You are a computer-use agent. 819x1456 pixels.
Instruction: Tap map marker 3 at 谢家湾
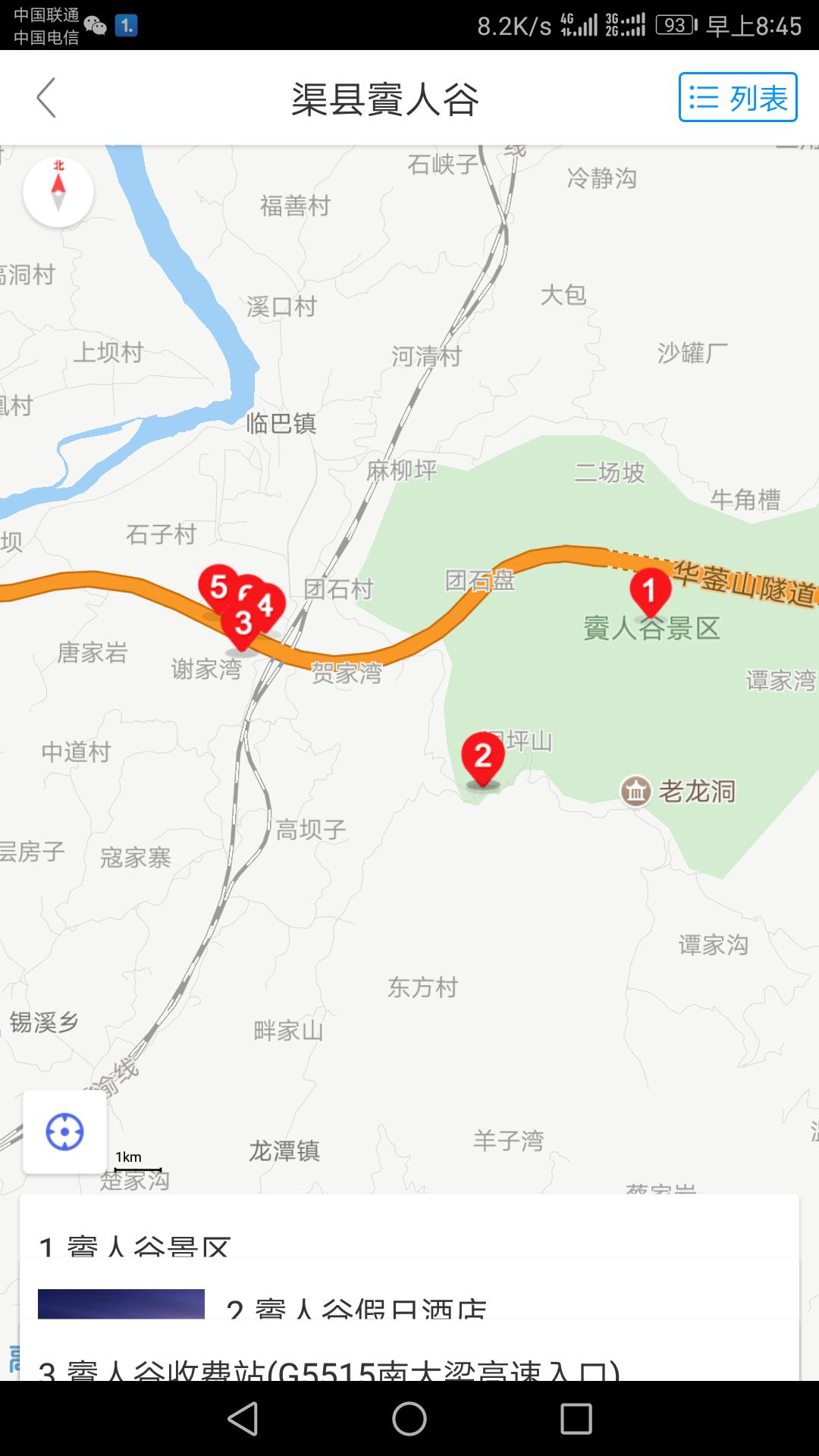pos(243,626)
